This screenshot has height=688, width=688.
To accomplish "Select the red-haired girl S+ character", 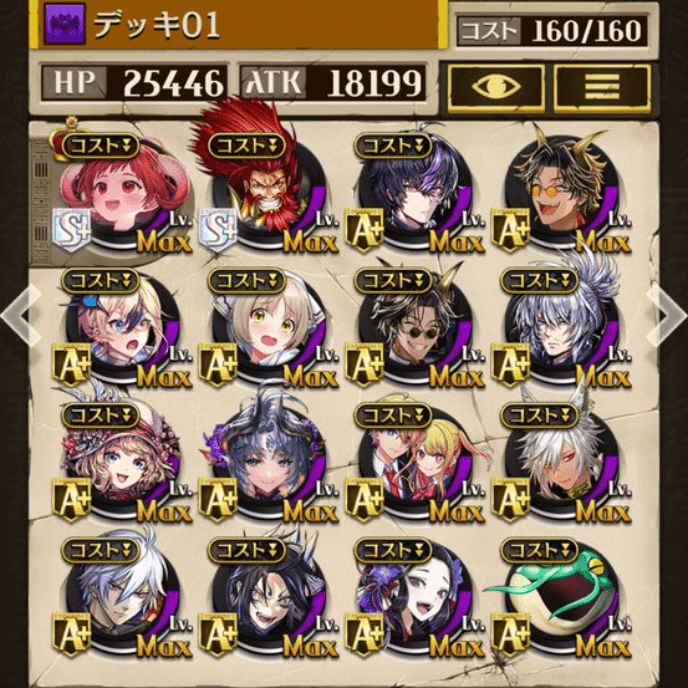I will (107, 192).
